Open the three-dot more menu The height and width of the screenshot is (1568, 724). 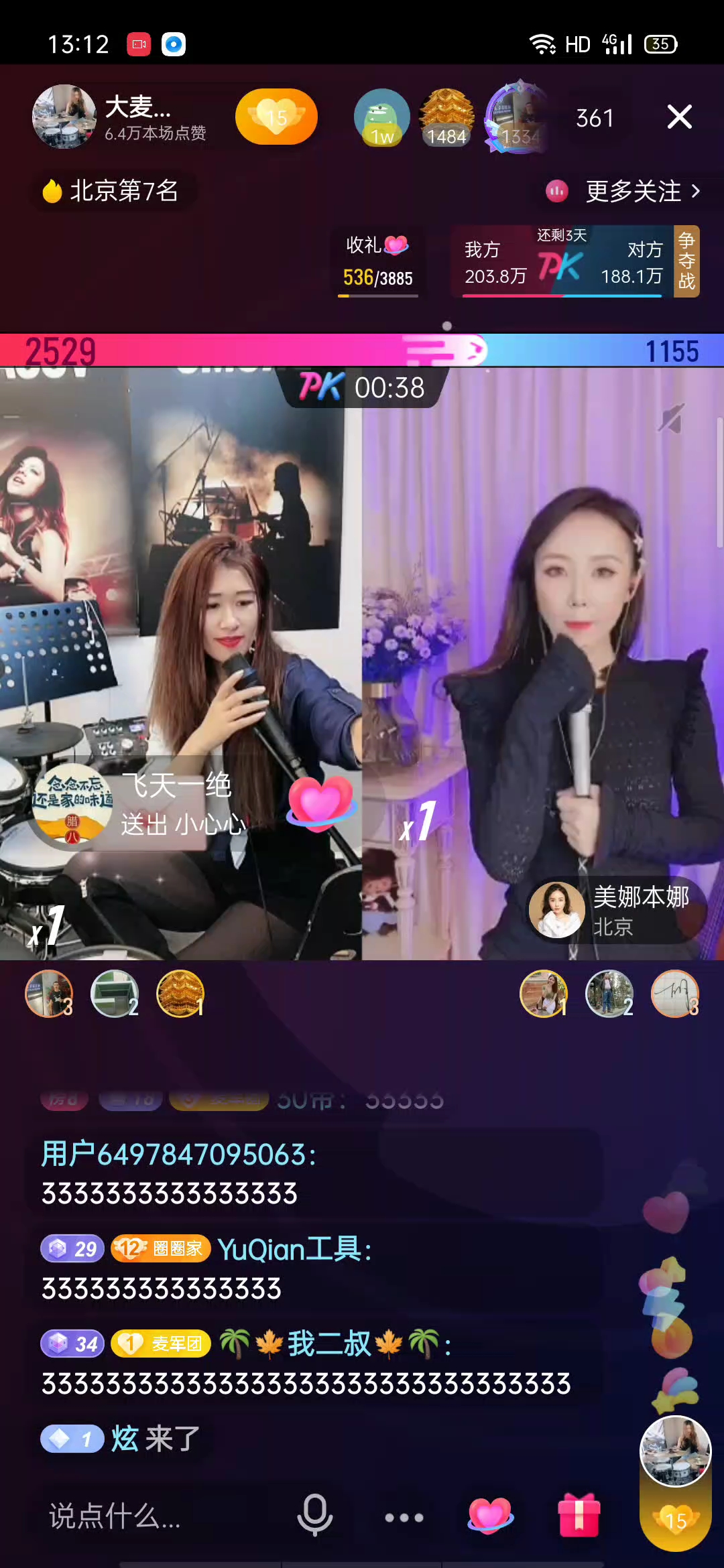point(404,1517)
